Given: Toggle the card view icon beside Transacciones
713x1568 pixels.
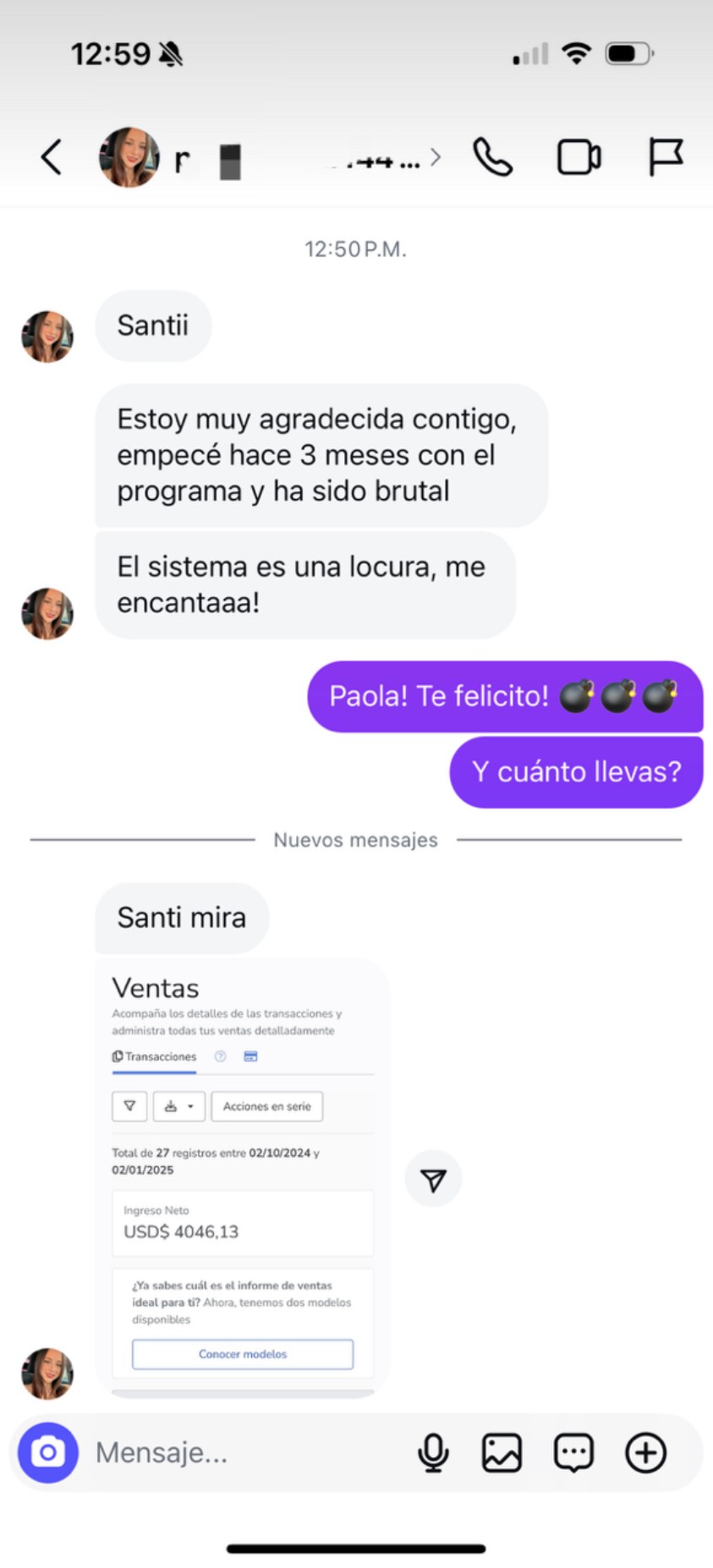Looking at the screenshot, I should point(251,1055).
